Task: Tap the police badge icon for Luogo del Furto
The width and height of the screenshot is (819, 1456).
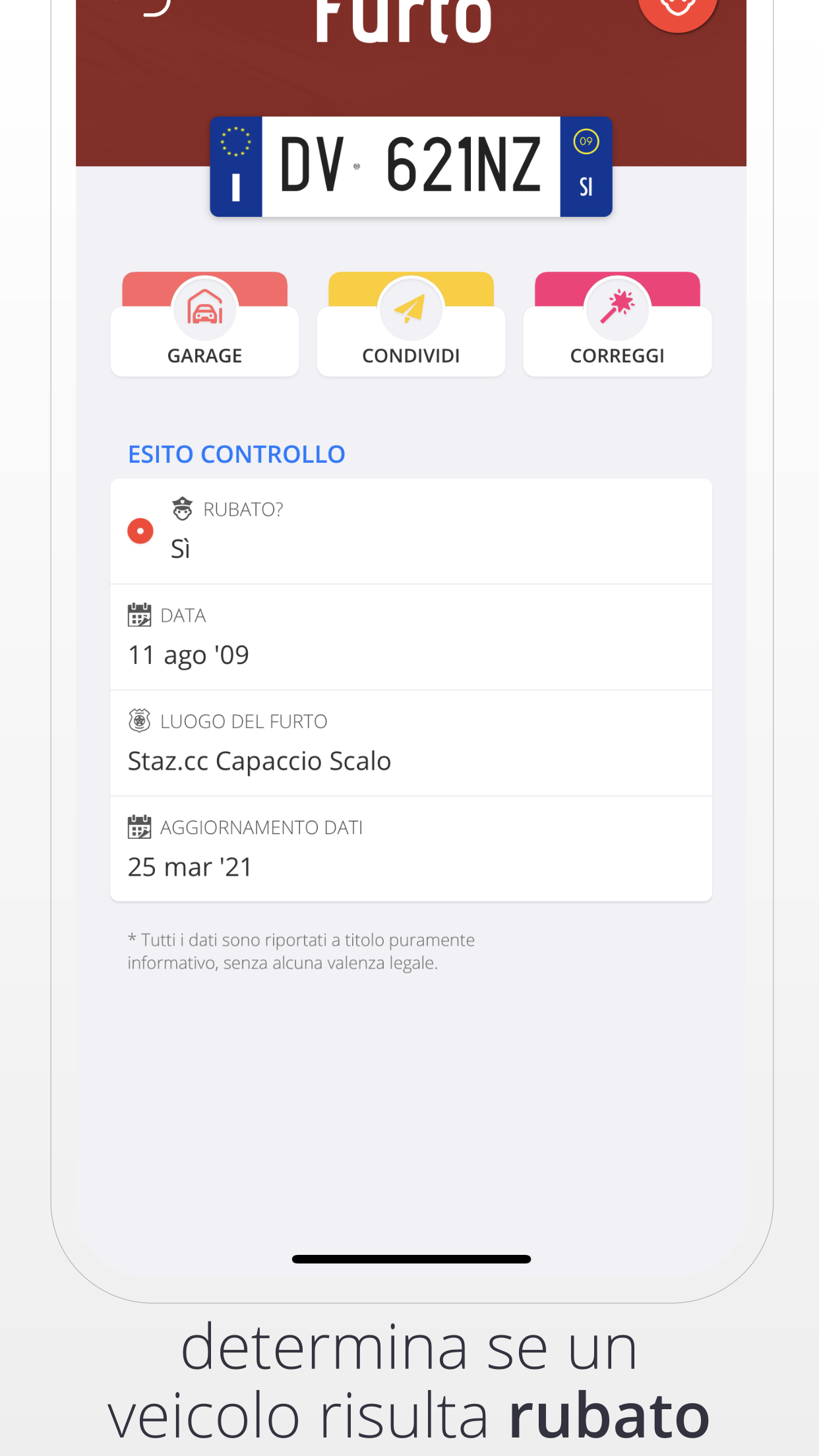Action: point(138,720)
